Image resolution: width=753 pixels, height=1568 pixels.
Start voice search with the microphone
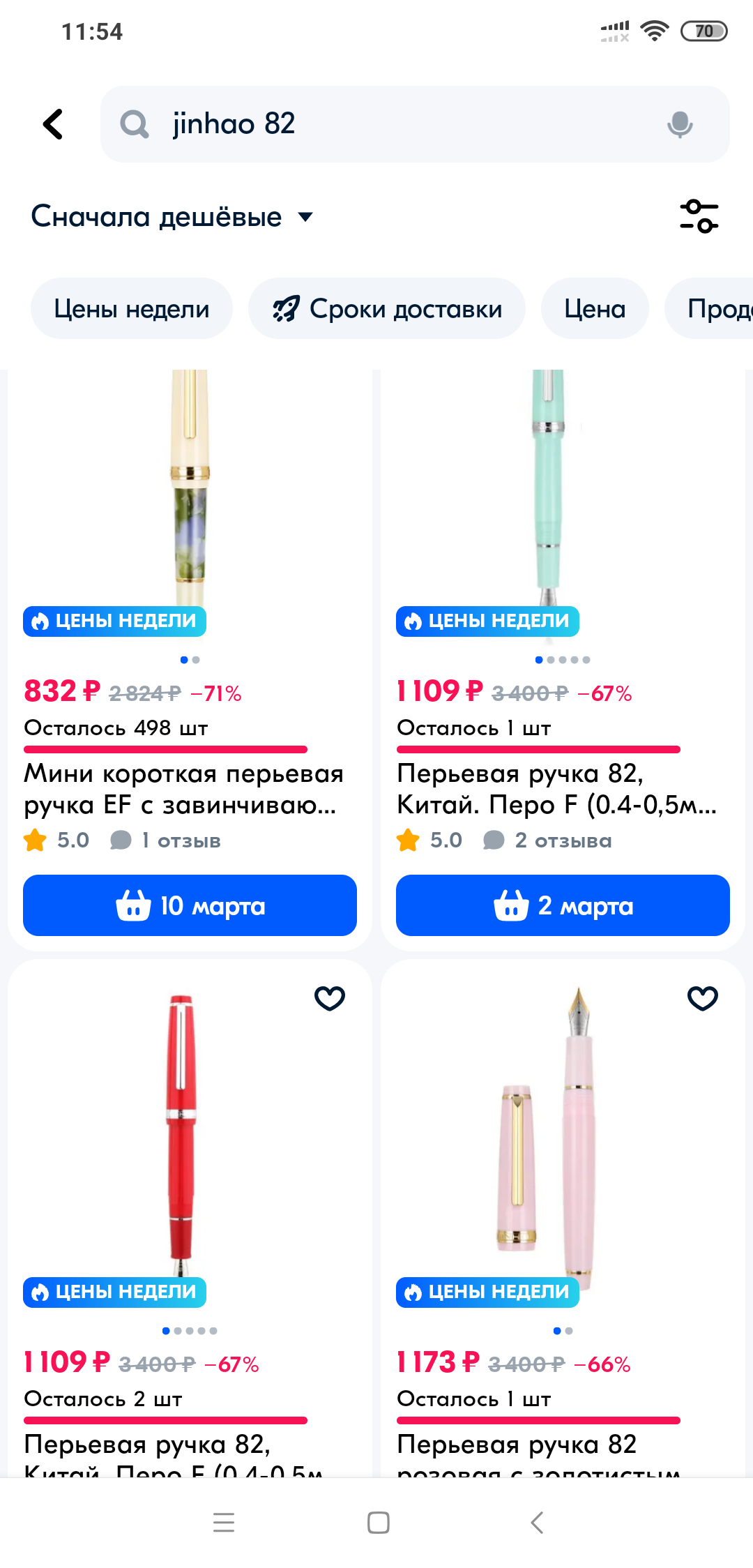click(679, 125)
